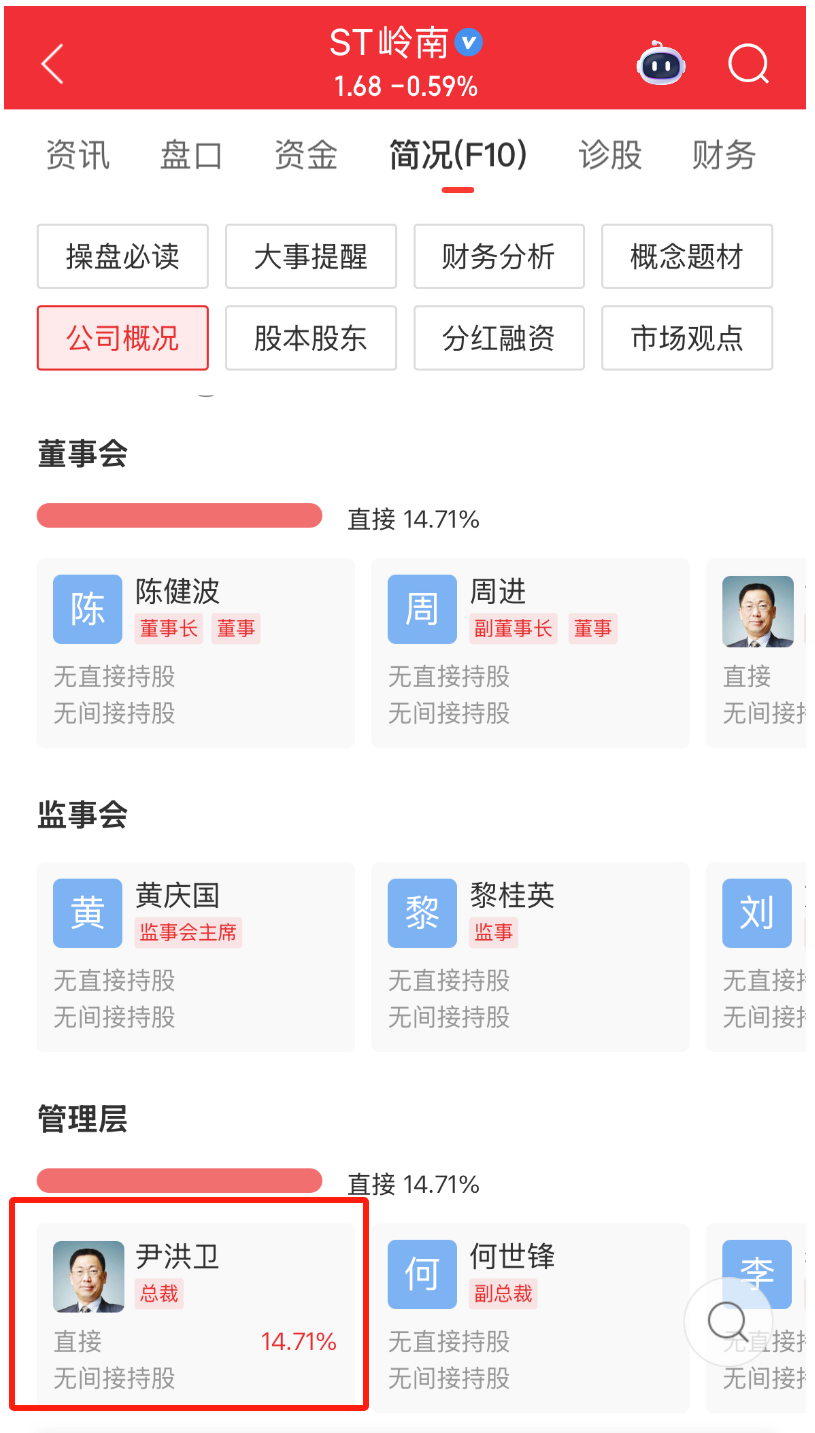
Task: Open 陈健波 board member card
Action: coord(196,653)
